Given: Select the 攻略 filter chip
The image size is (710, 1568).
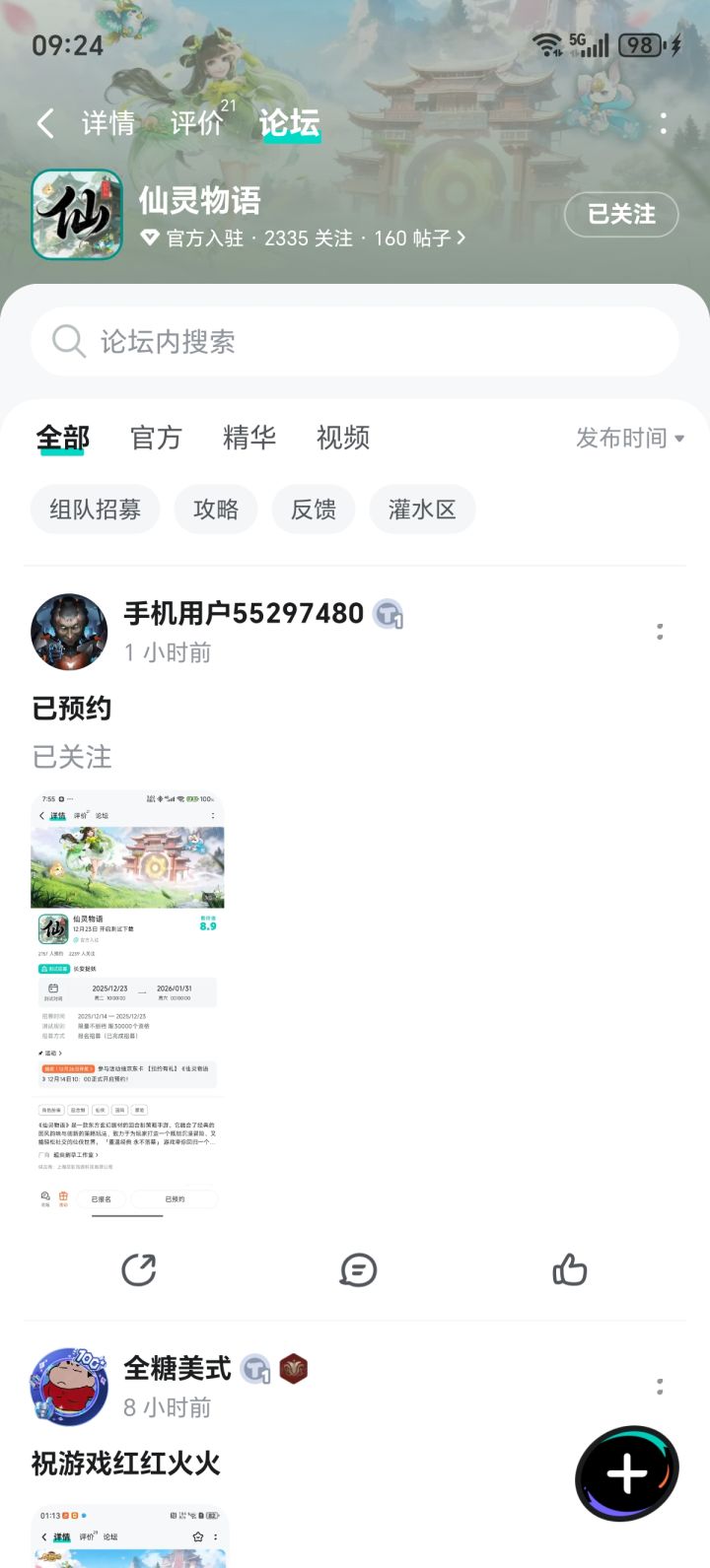Looking at the screenshot, I should click(x=215, y=509).
